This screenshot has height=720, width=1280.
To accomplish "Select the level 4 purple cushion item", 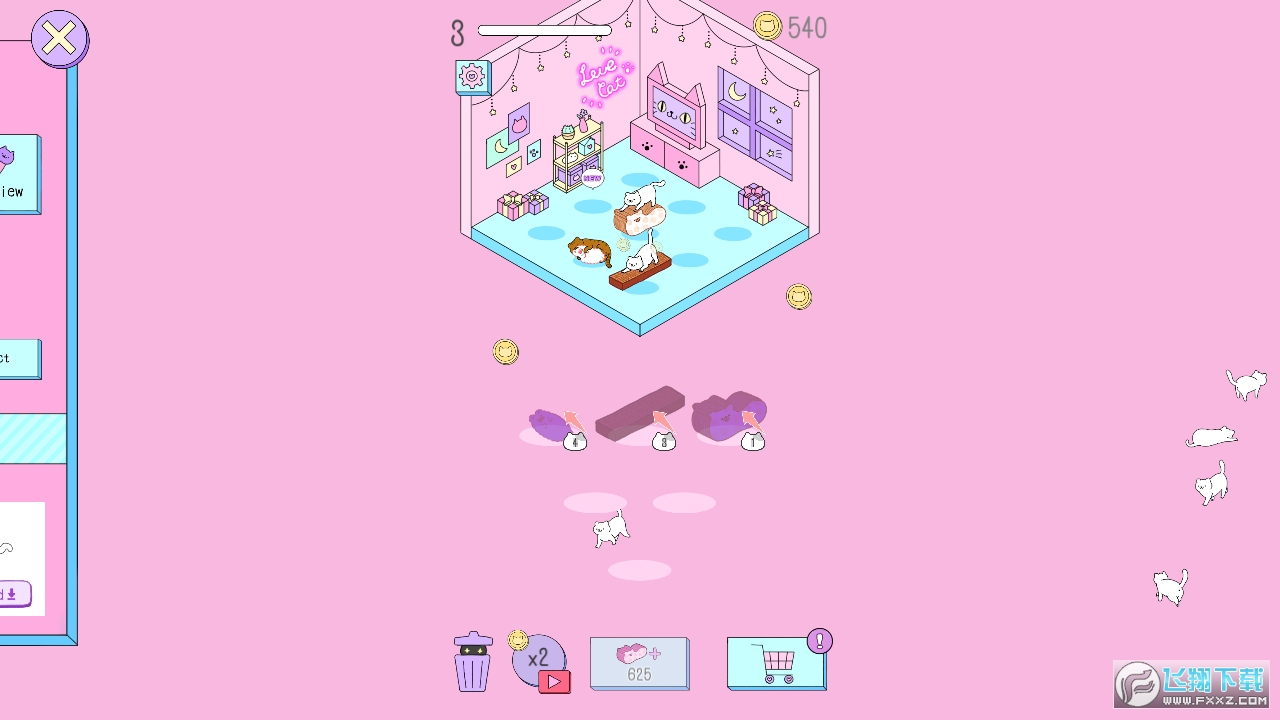I will point(551,424).
